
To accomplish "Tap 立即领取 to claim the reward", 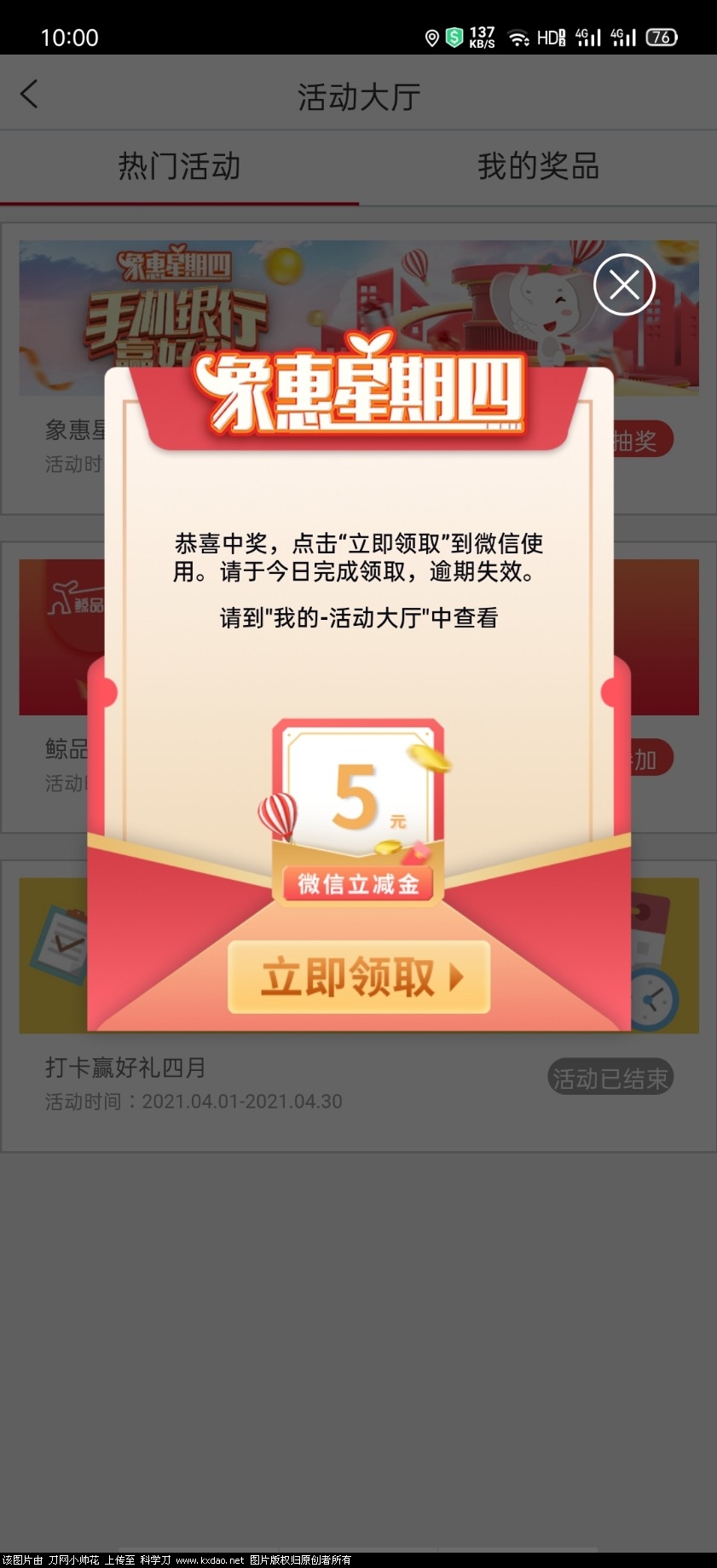I will point(359,977).
